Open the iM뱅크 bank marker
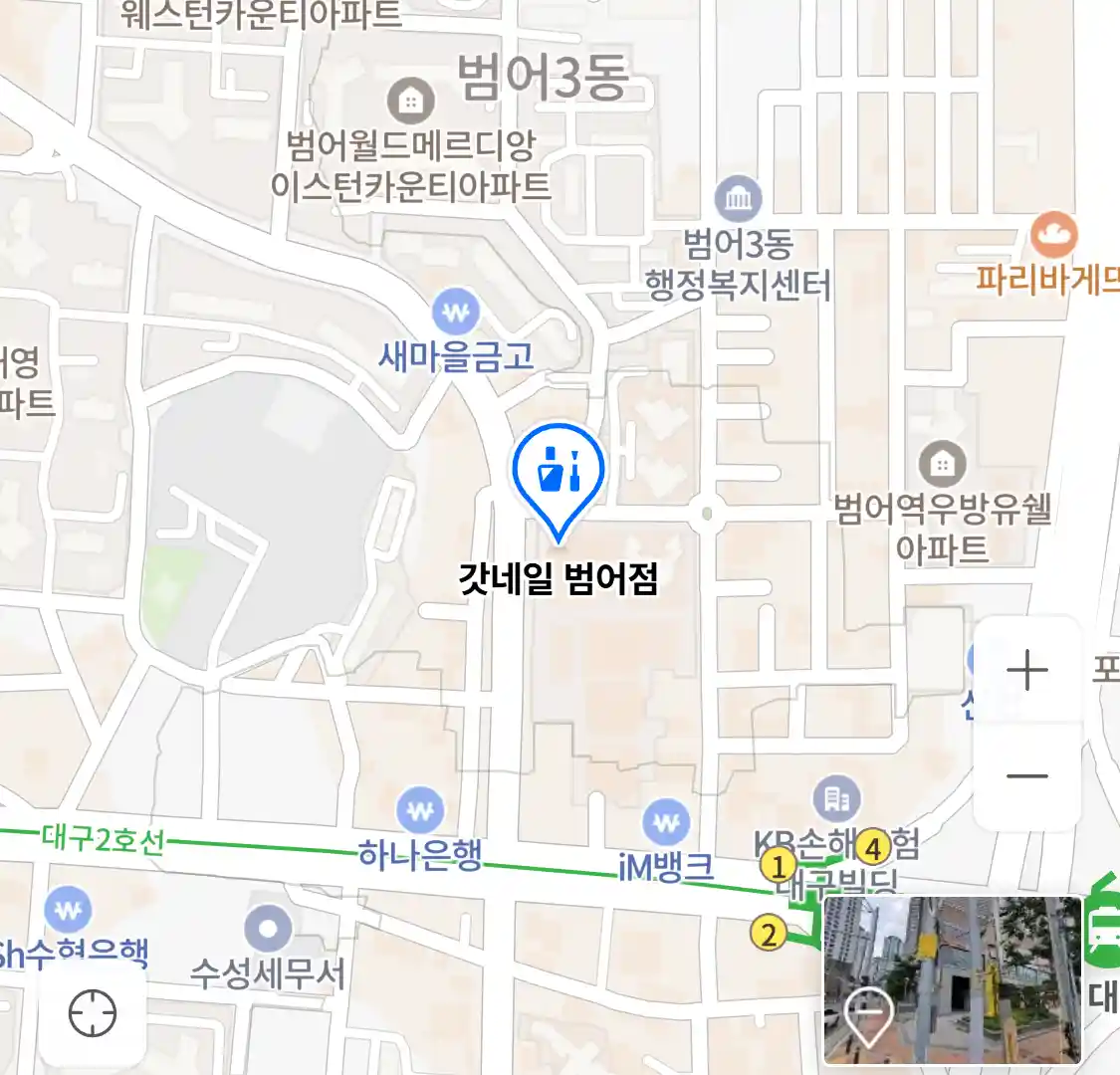1120x1075 pixels. (666, 823)
